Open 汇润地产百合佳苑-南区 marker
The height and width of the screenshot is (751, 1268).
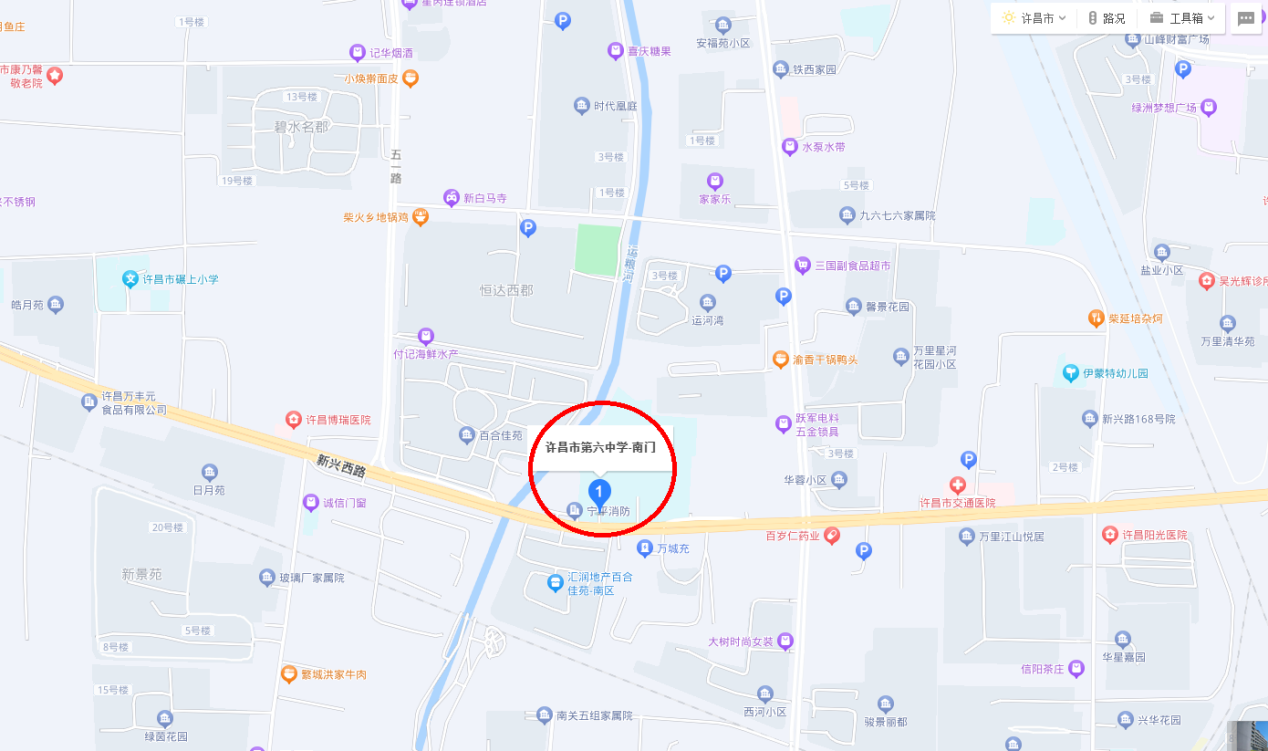click(x=555, y=582)
